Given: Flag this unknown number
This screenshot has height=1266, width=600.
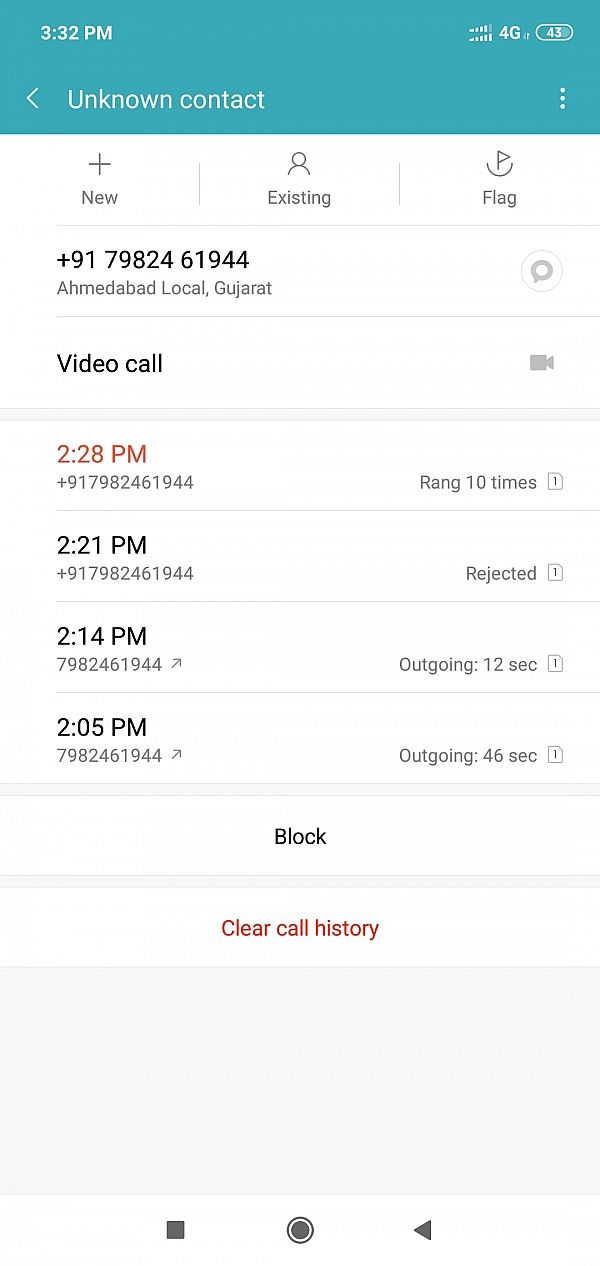Looking at the screenshot, I should click(x=499, y=179).
